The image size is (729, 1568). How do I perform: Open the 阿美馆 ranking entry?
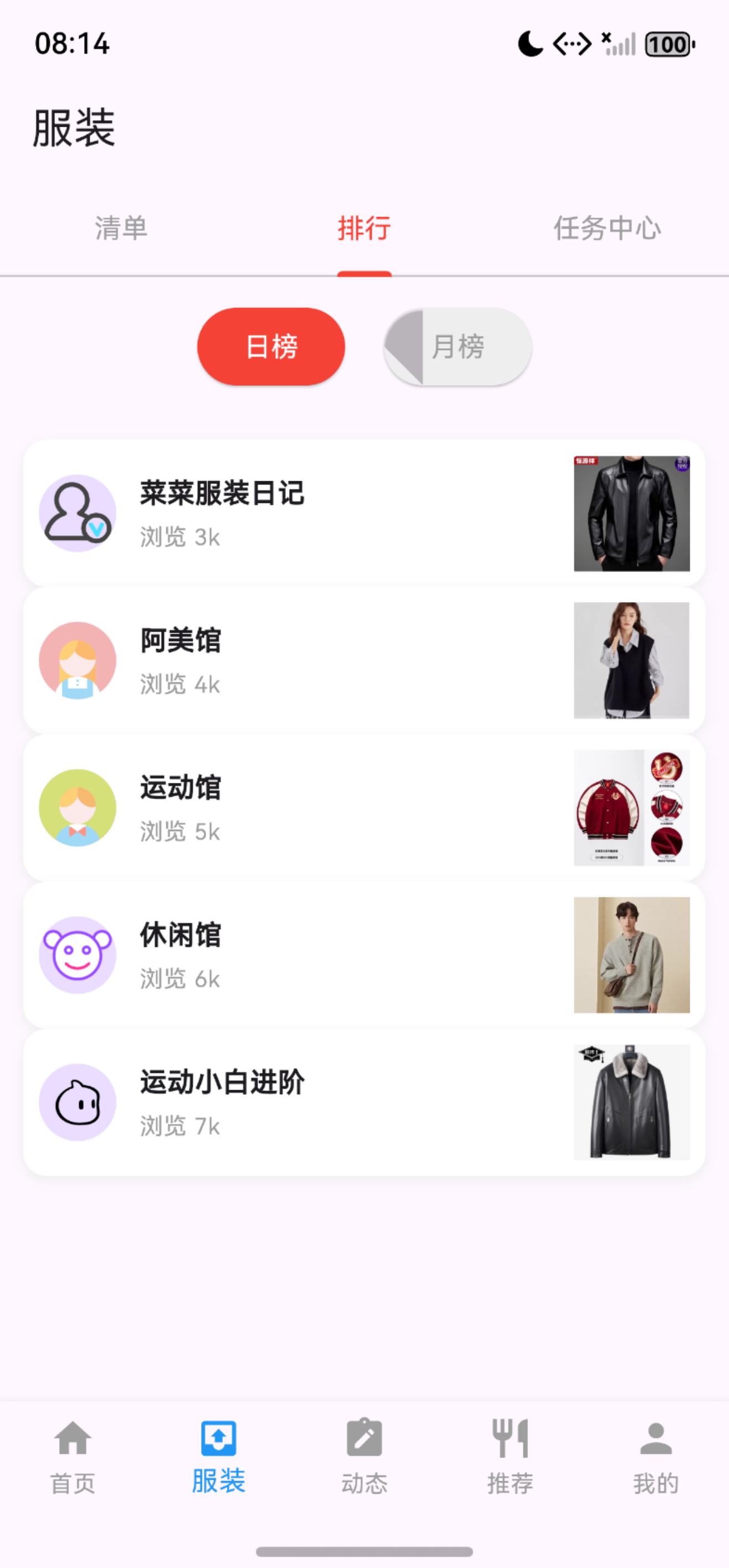click(x=364, y=661)
